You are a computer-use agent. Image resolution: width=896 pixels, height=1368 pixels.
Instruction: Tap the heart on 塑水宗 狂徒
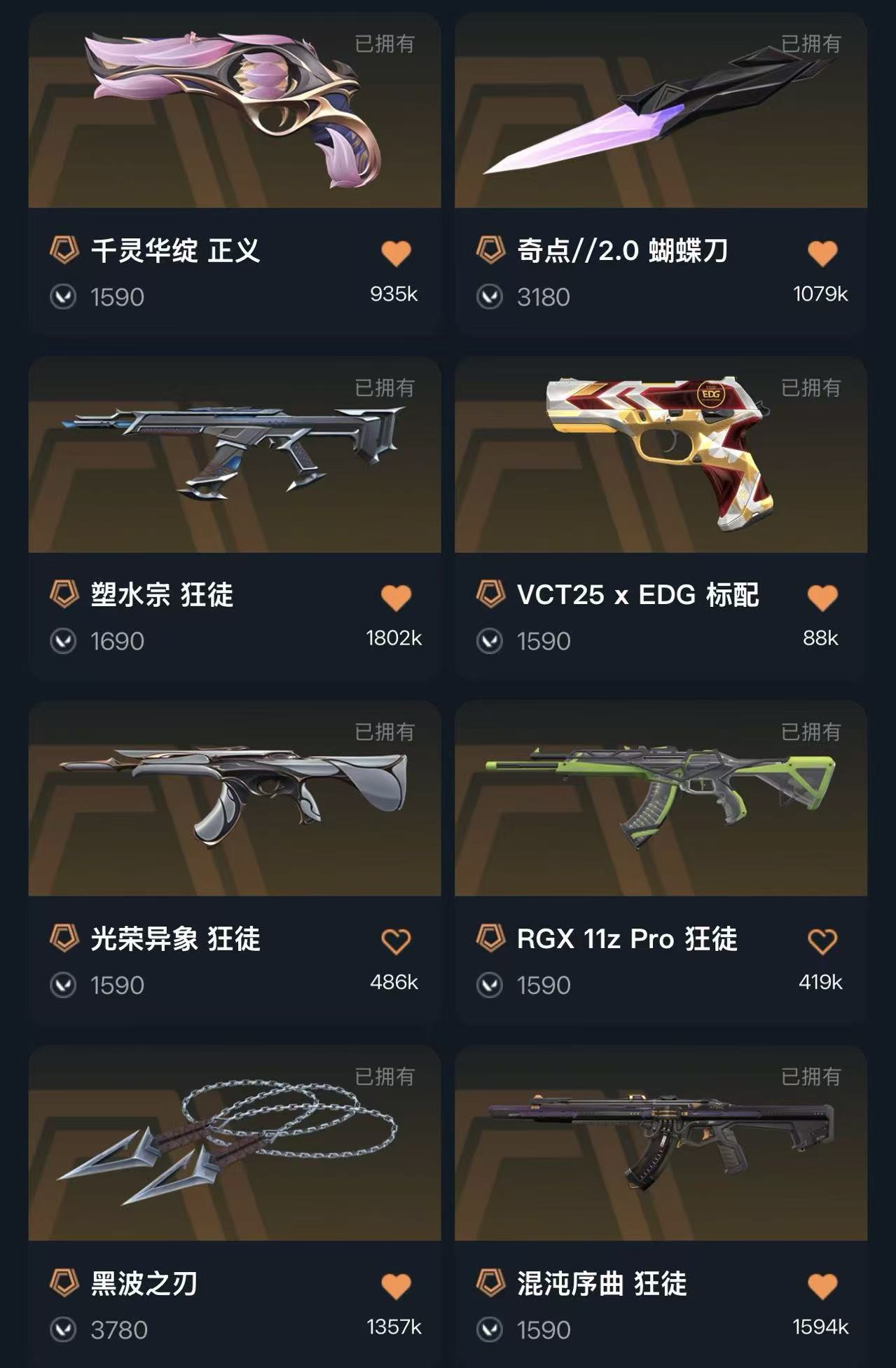pos(396,598)
